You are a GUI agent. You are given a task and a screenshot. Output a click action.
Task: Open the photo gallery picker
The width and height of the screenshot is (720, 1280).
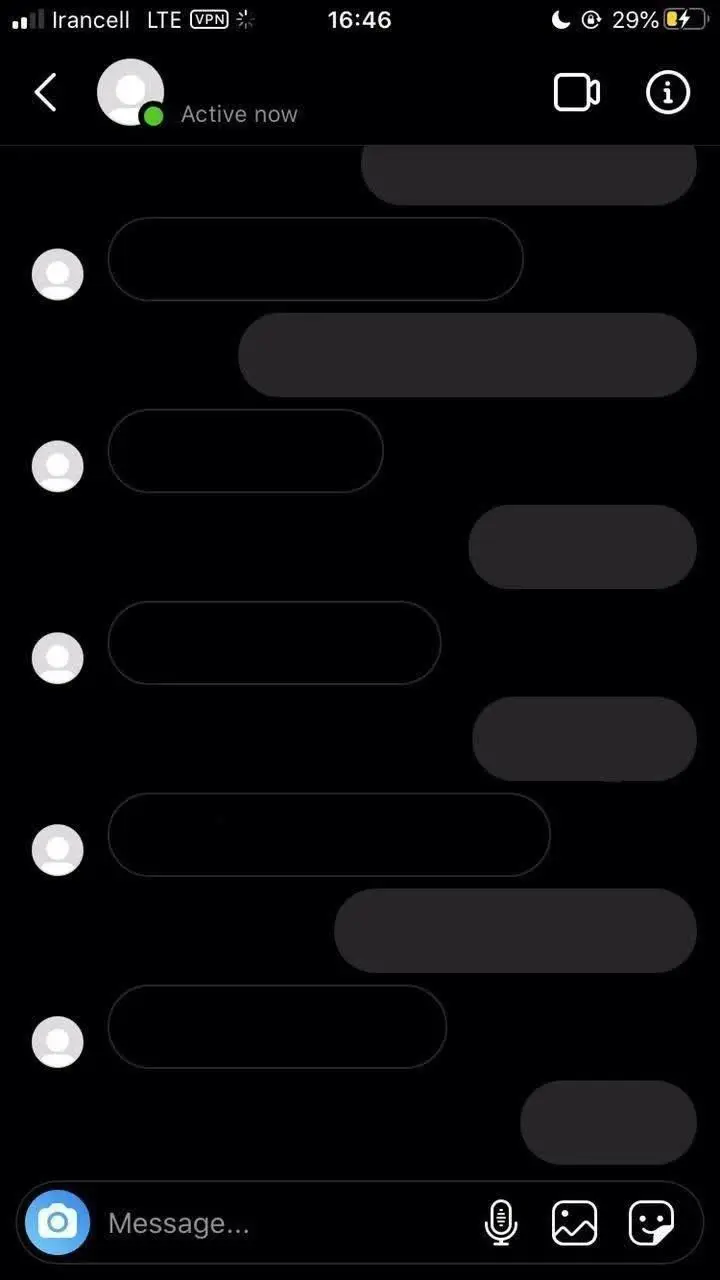tap(574, 1222)
